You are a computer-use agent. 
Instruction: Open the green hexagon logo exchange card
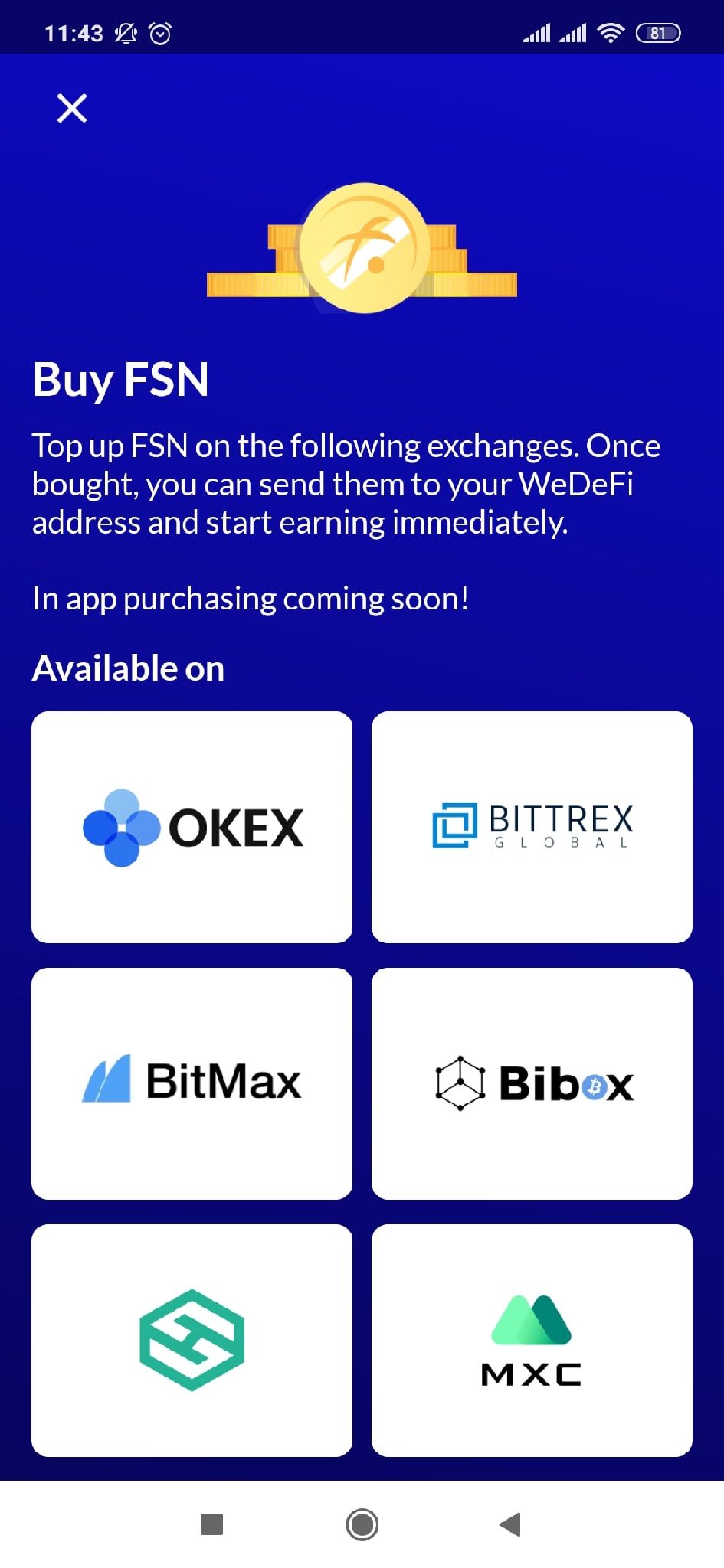pos(192,1340)
